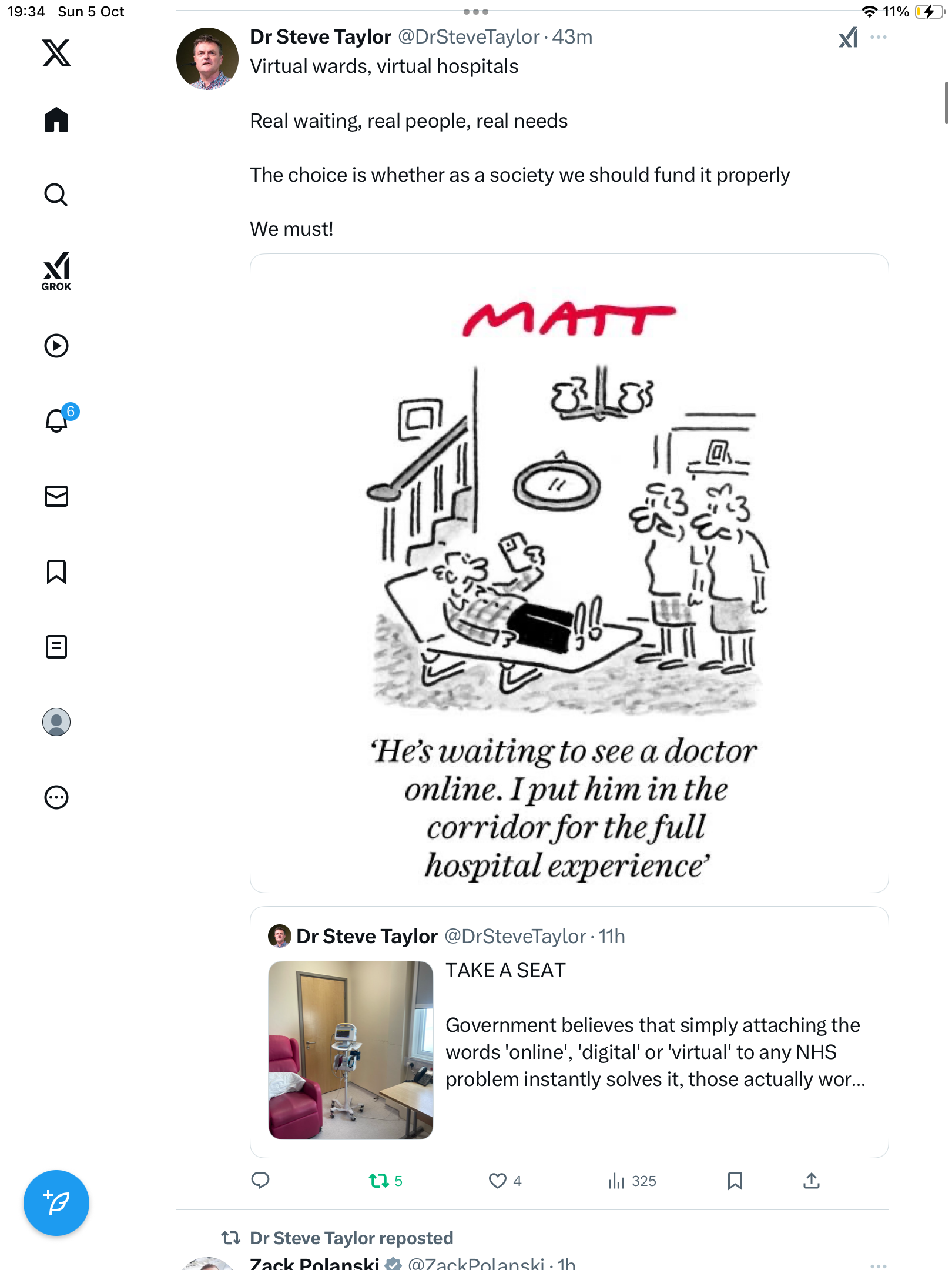
Task: Open direct messages
Action: pos(56,496)
